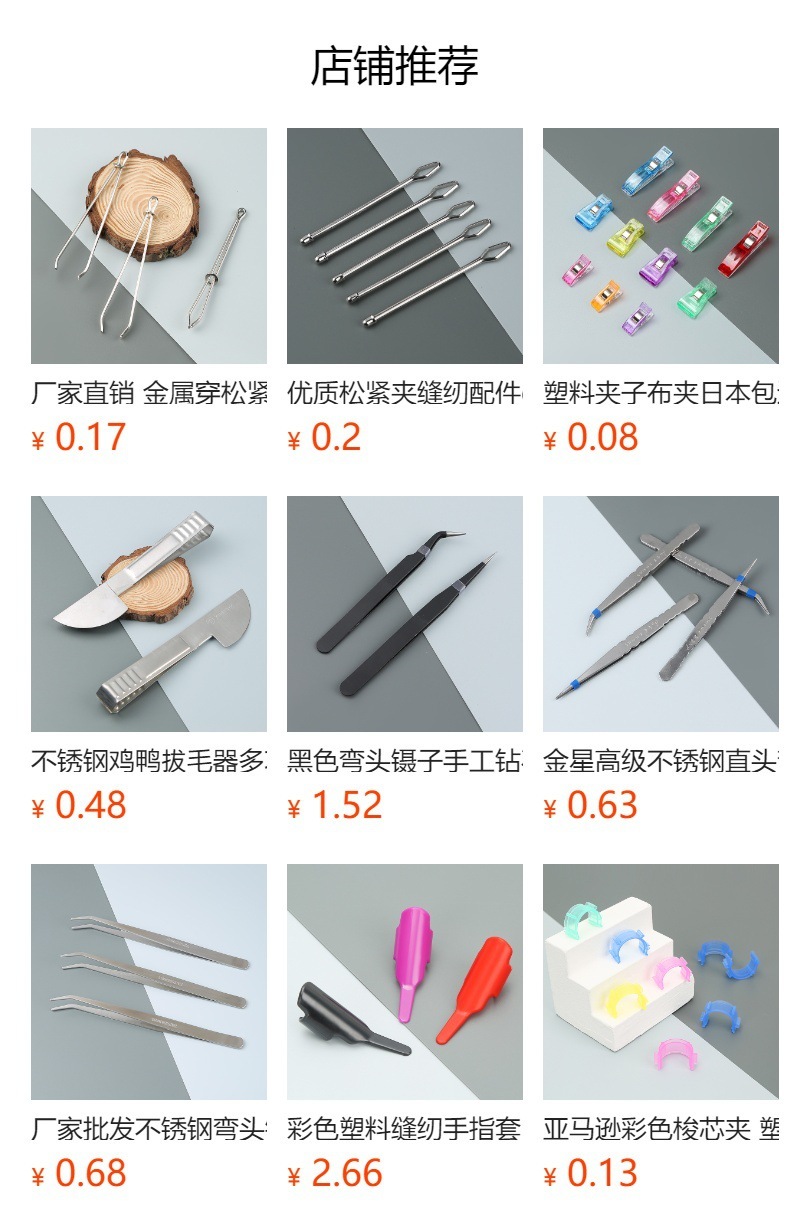This screenshot has height=1232, width=790.
Task: Select the 彩色塑料缝纫手指套 product
Action: pyautogui.click(x=405, y=982)
